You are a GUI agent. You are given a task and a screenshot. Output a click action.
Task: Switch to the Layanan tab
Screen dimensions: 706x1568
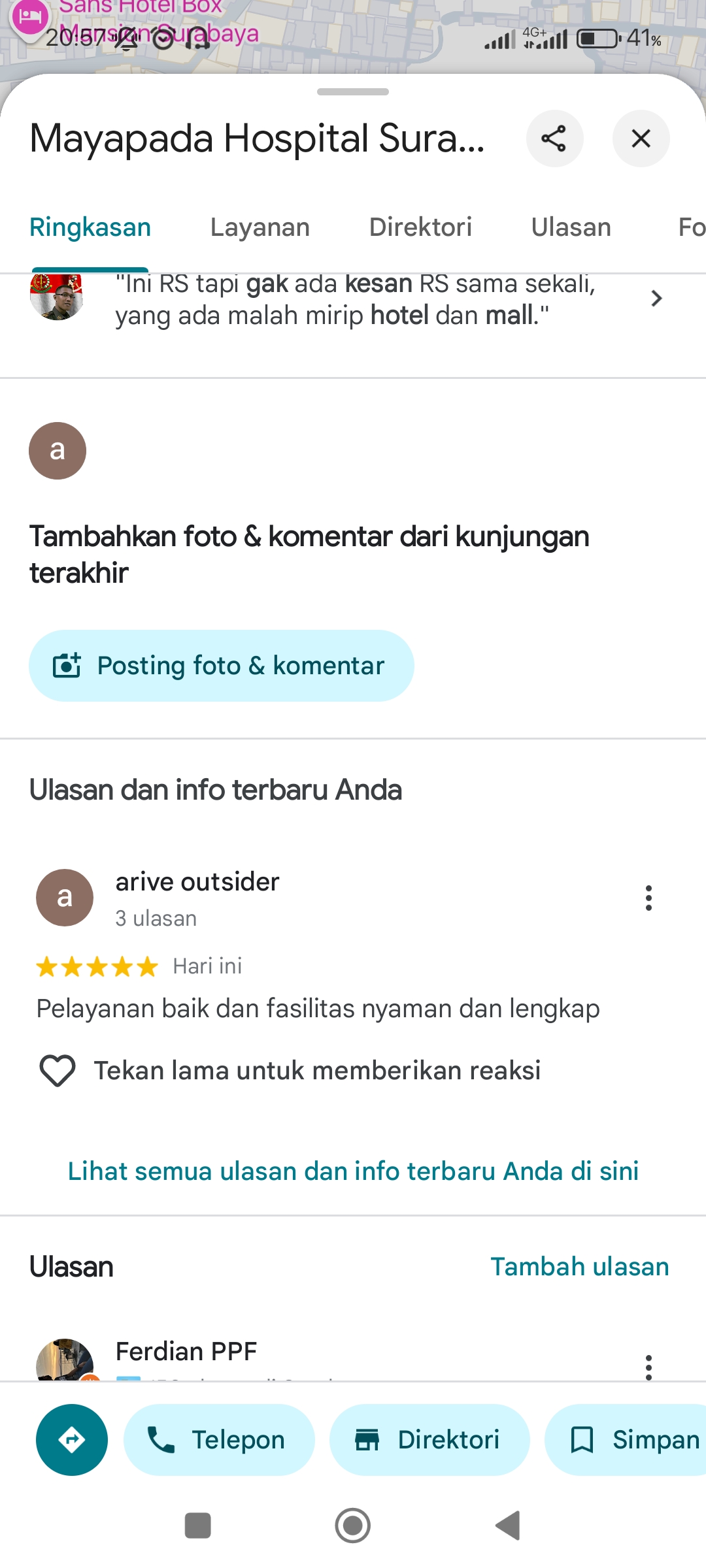[260, 227]
